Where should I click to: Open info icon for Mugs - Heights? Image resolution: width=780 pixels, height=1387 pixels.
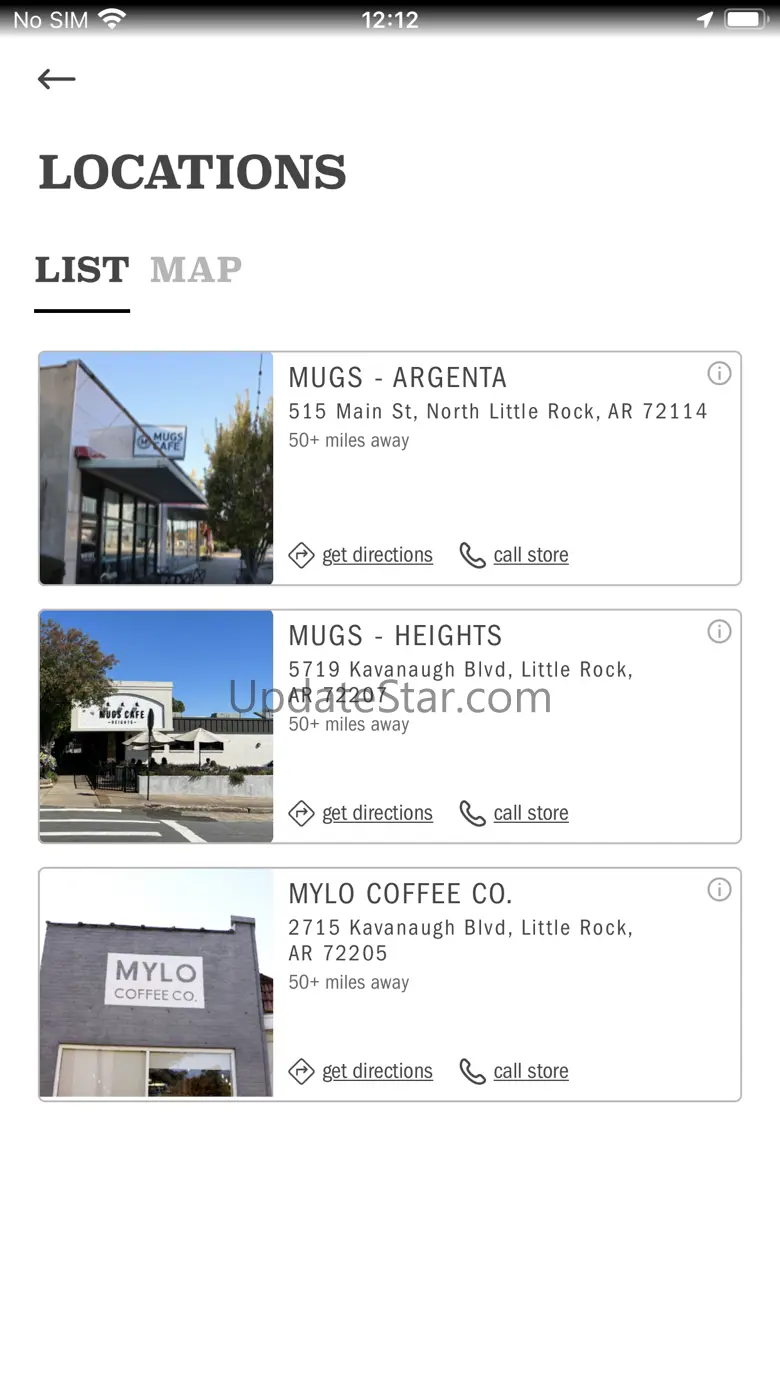pos(719,632)
